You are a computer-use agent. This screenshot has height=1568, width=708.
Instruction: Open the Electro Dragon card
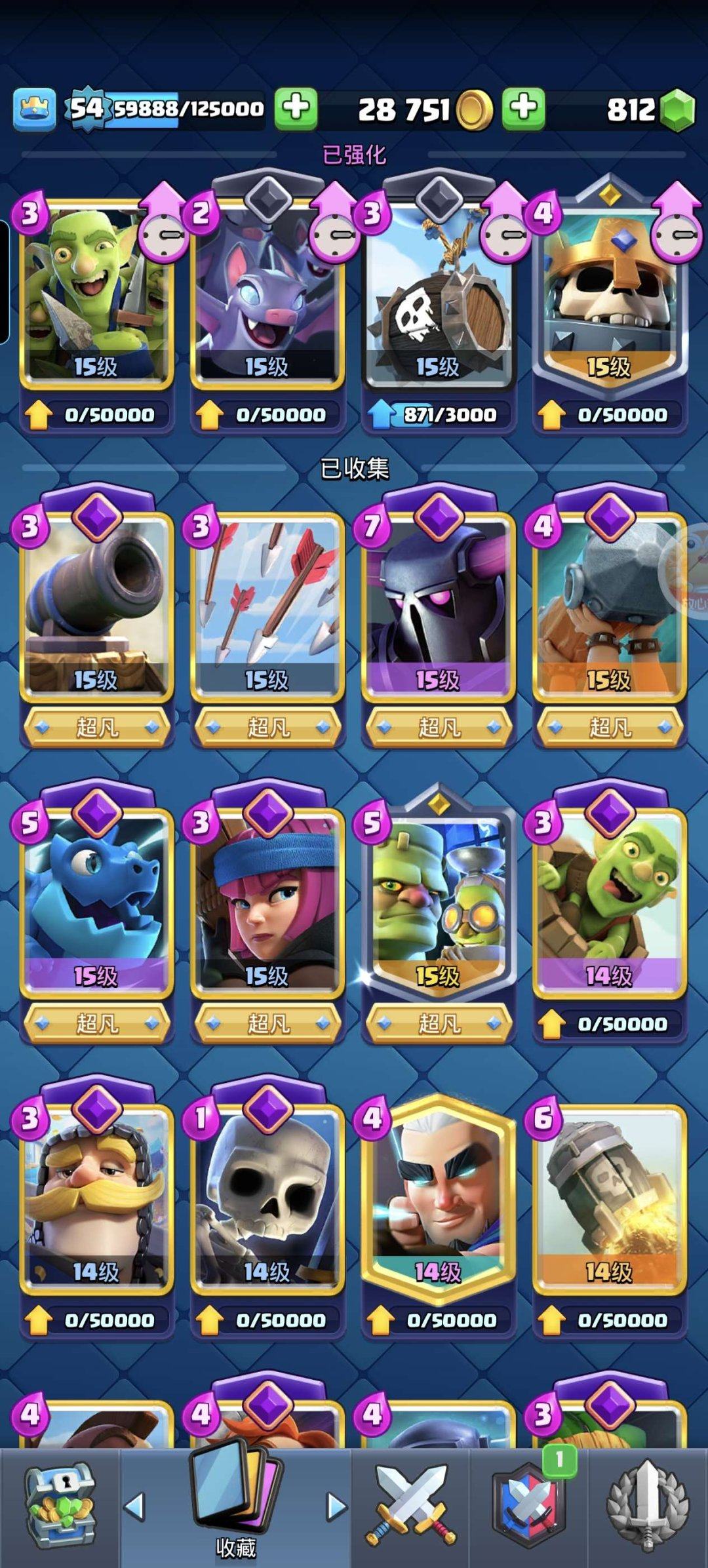[96, 901]
